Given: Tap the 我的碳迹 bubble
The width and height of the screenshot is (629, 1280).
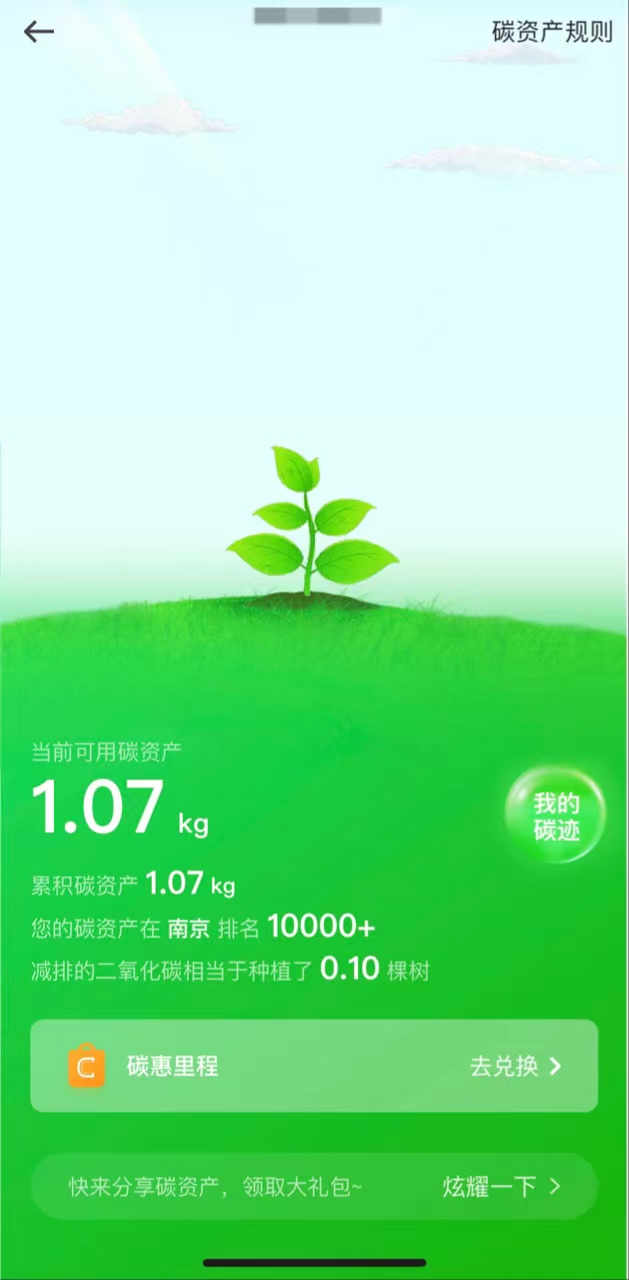Looking at the screenshot, I should [x=556, y=817].
